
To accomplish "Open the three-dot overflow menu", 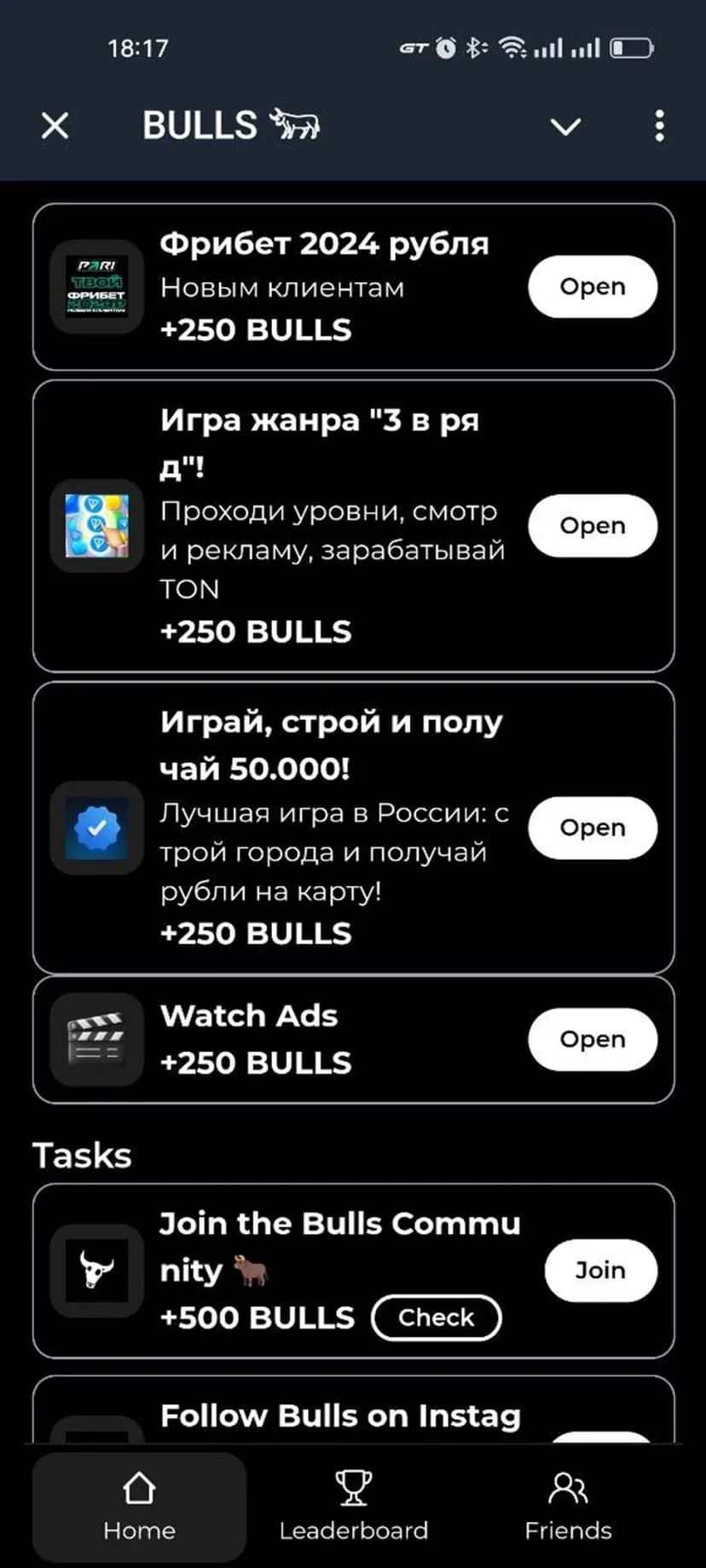I will click(x=659, y=126).
